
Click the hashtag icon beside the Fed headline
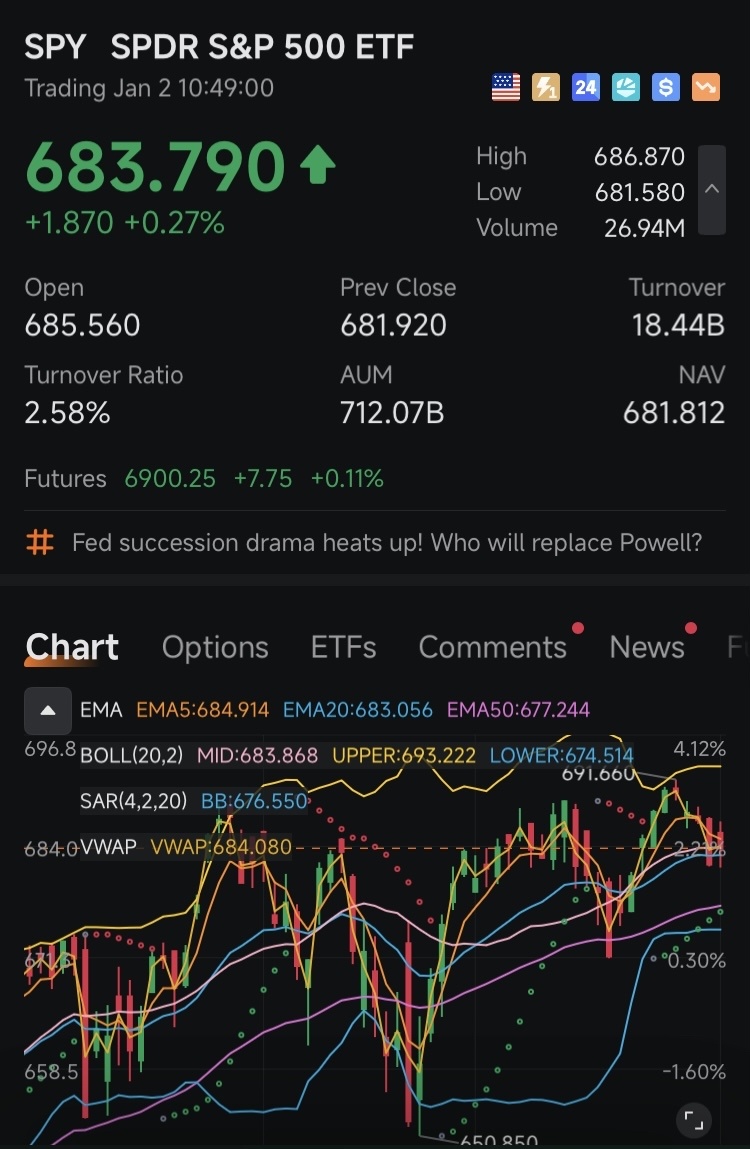click(x=39, y=542)
